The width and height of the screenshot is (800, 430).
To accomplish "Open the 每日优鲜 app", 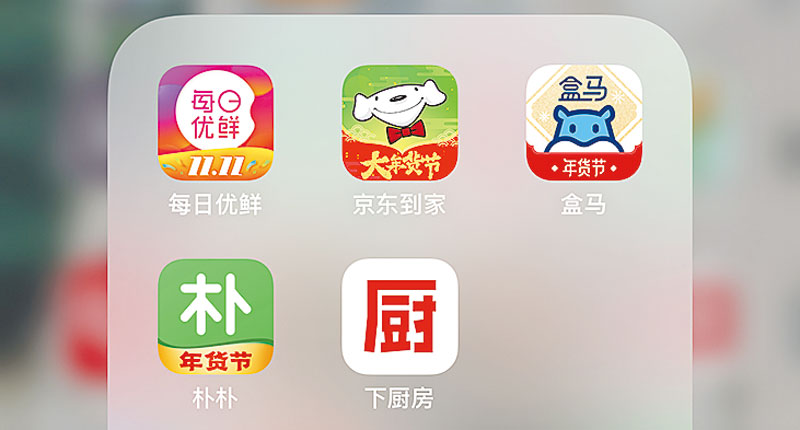I will pos(216,123).
